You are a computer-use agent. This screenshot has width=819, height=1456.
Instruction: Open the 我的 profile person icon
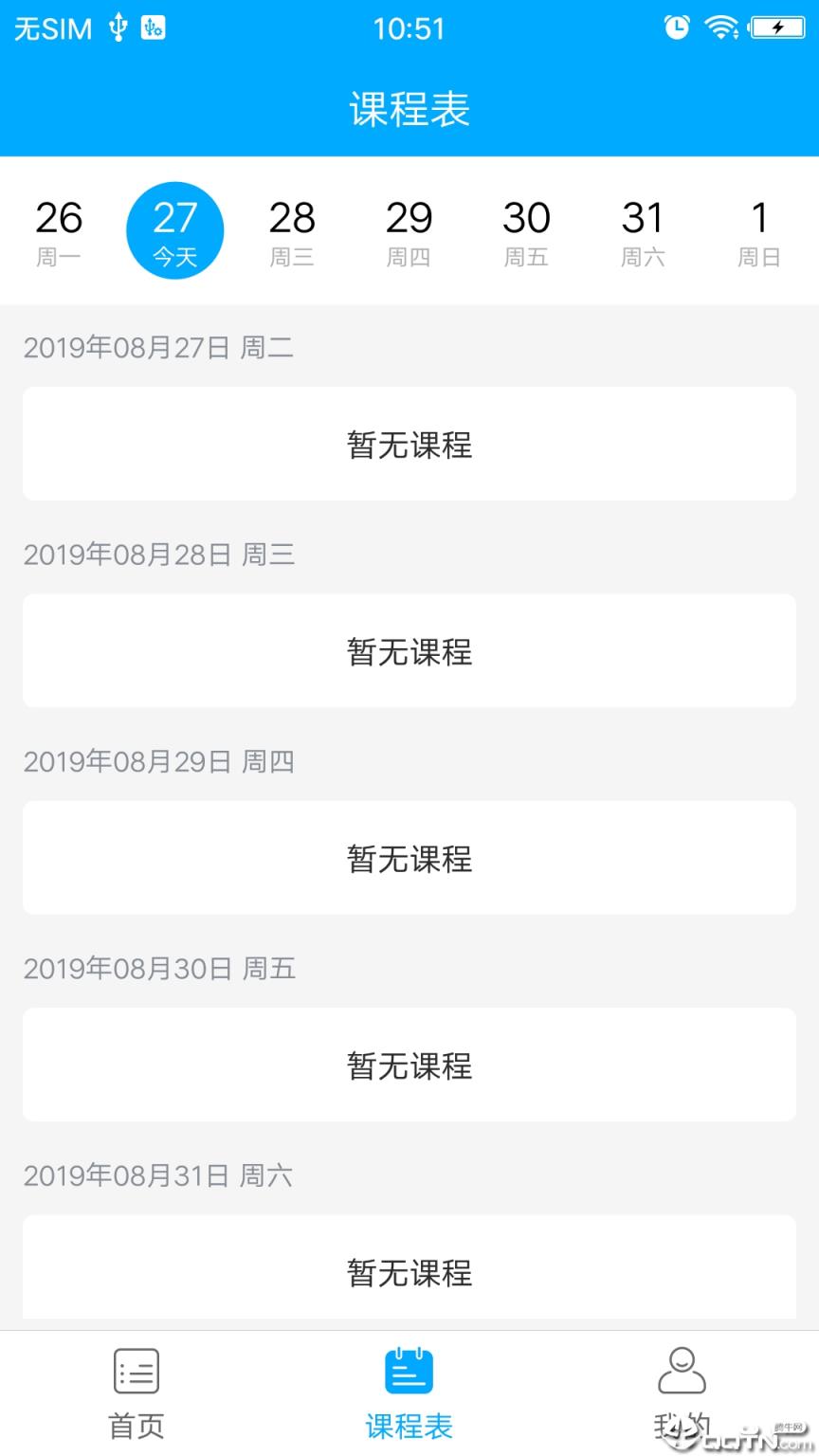pyautogui.click(x=682, y=1372)
